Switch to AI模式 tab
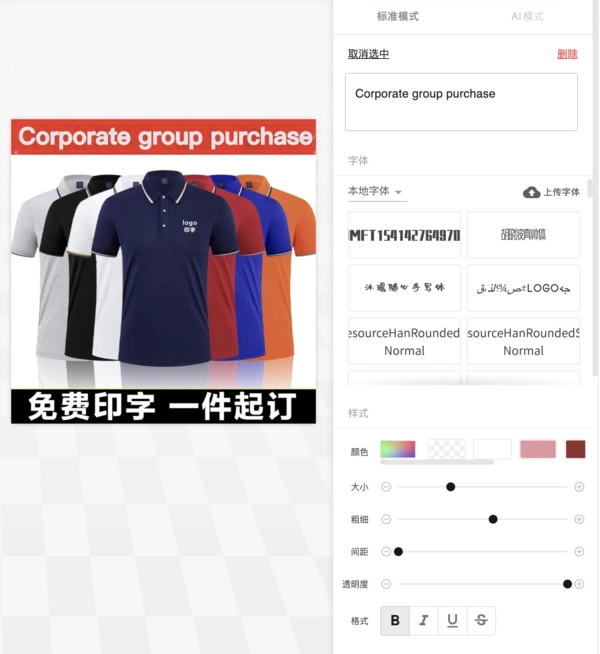600x654 pixels. coord(527,16)
